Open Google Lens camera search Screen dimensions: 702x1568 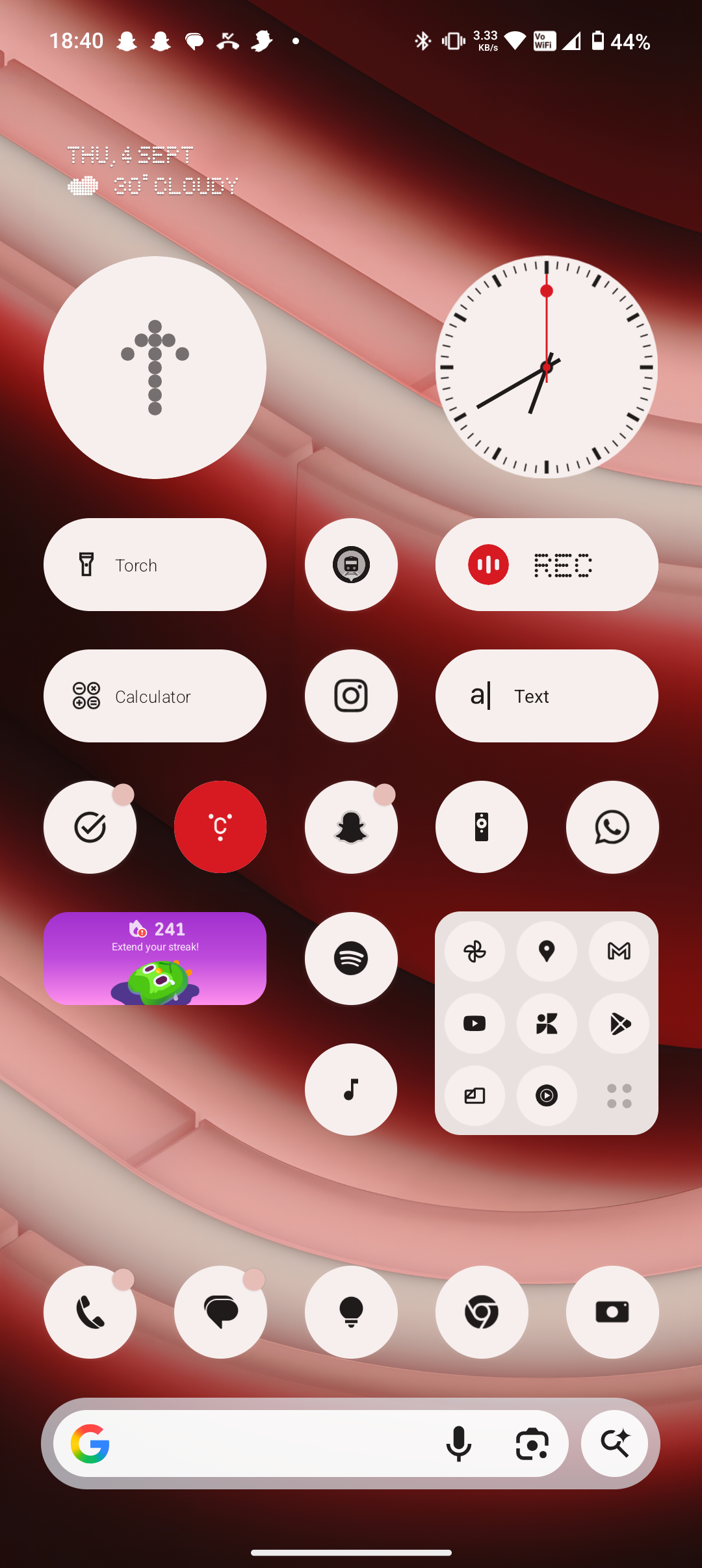point(532,1444)
